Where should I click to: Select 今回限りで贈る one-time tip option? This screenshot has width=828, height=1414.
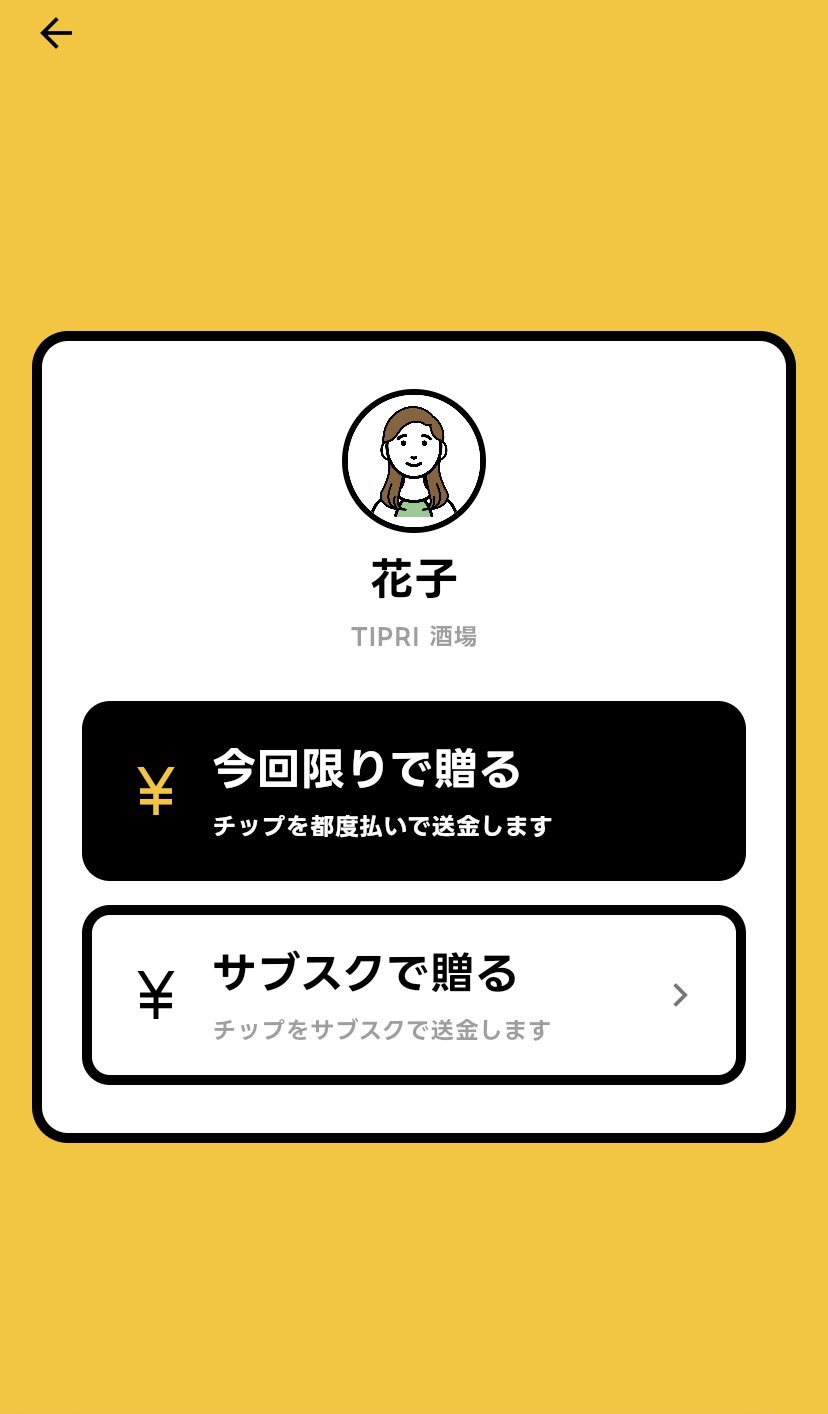pos(414,791)
